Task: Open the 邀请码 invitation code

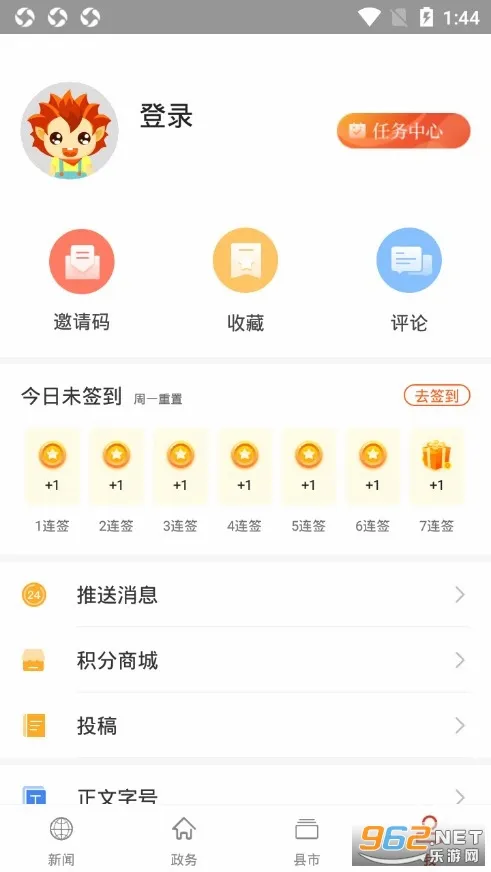Action: pyautogui.click(x=81, y=281)
